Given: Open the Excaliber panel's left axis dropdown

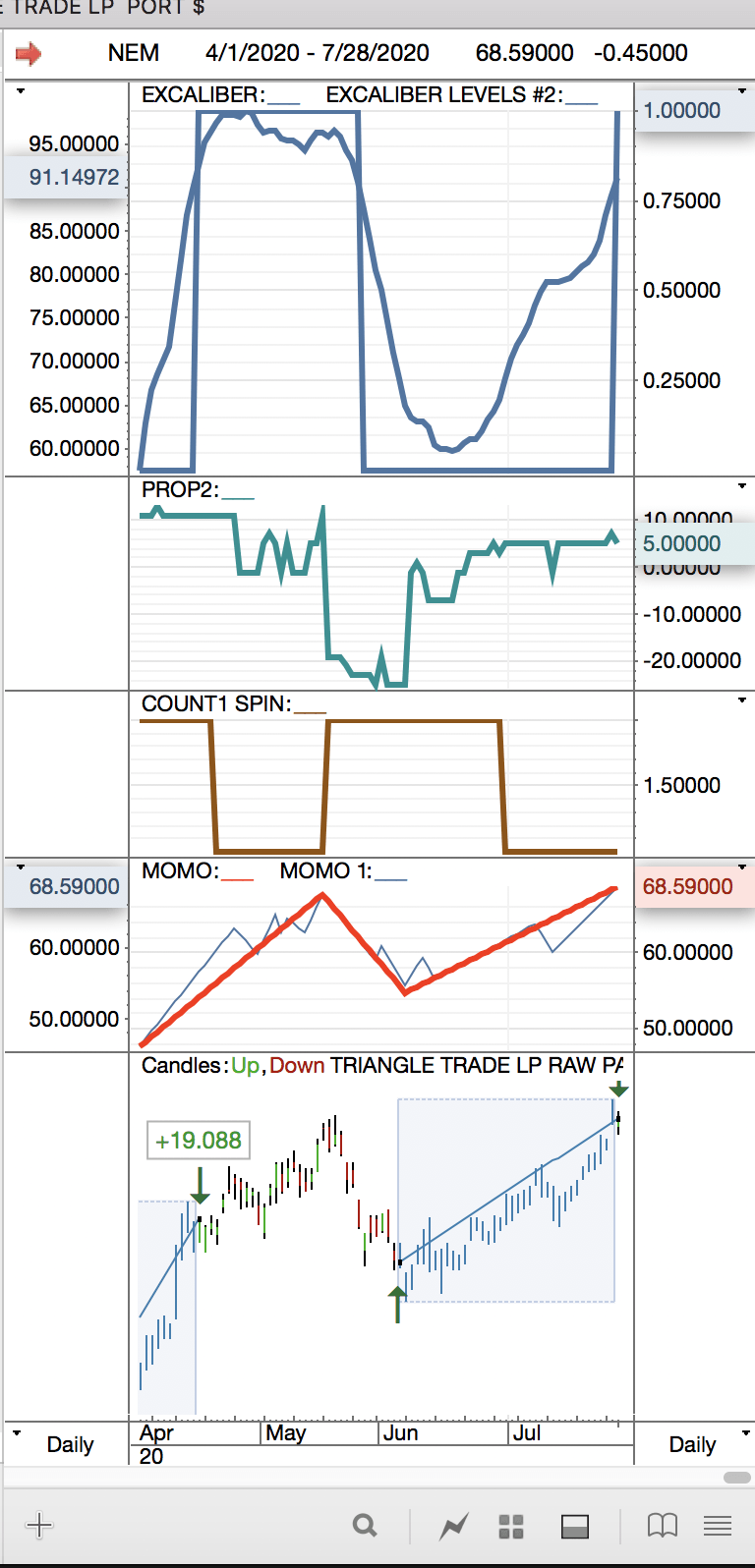Looking at the screenshot, I should pos(20,91).
